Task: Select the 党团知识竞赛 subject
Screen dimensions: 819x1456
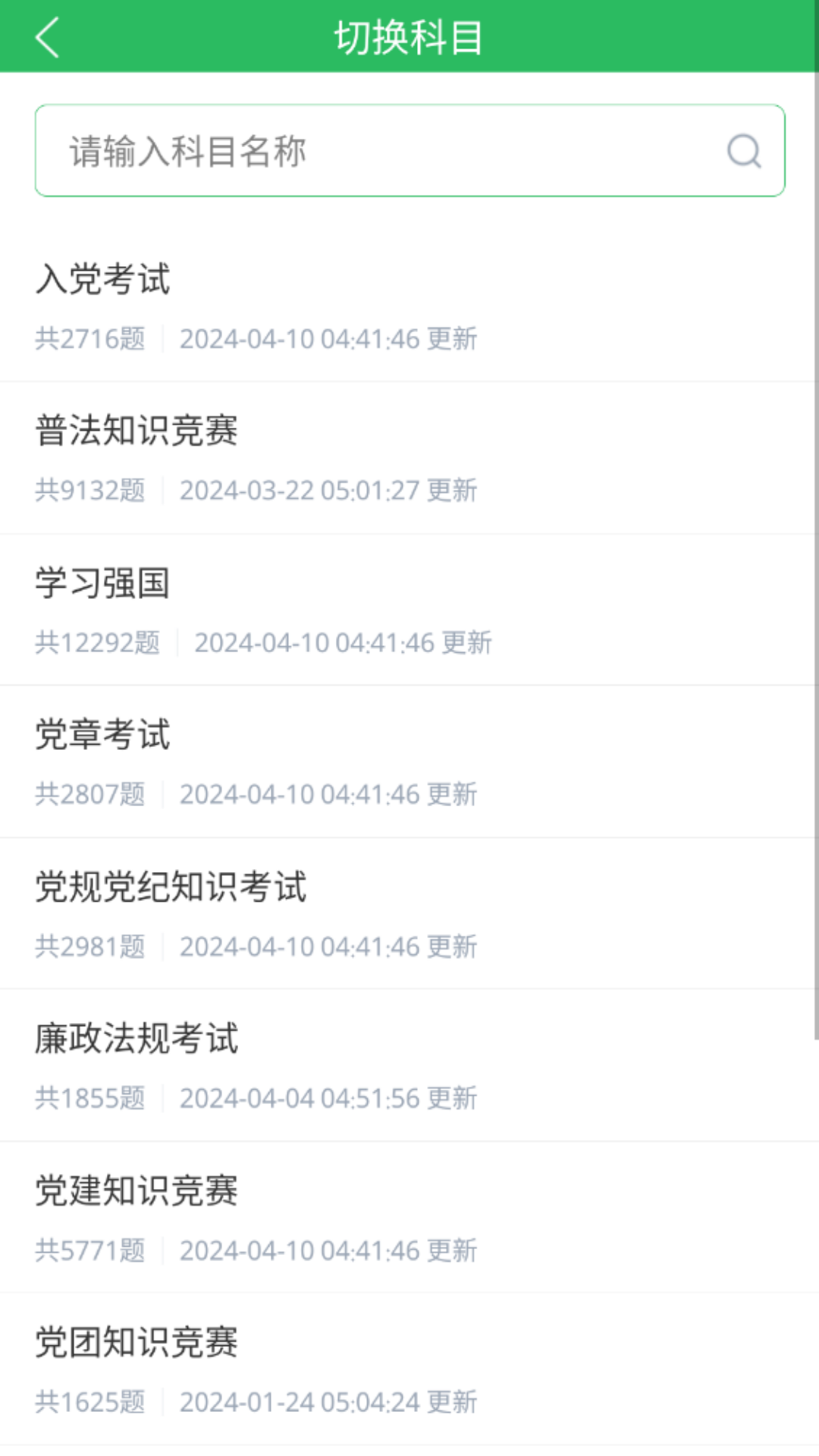Action: click(136, 1342)
